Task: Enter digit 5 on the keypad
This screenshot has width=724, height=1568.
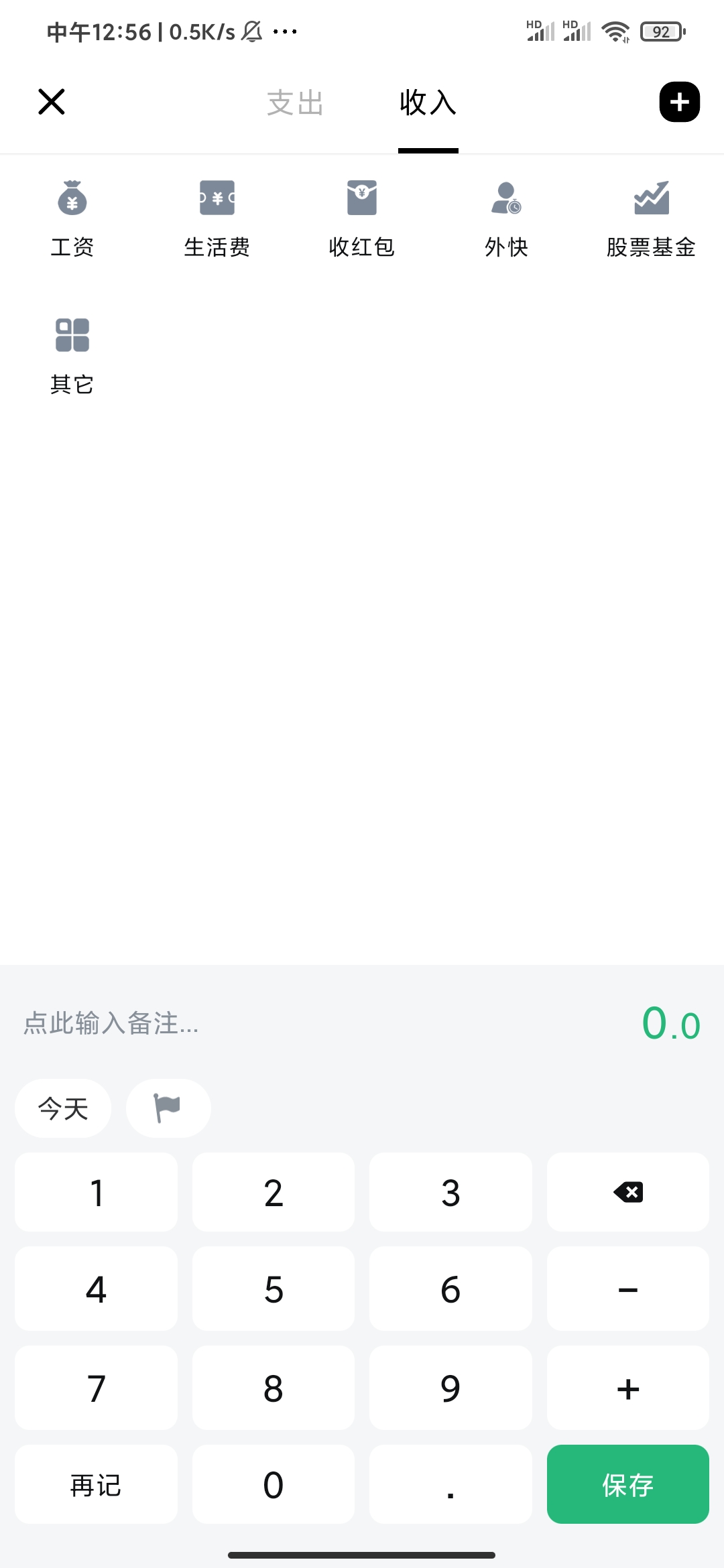Action: click(x=274, y=1289)
